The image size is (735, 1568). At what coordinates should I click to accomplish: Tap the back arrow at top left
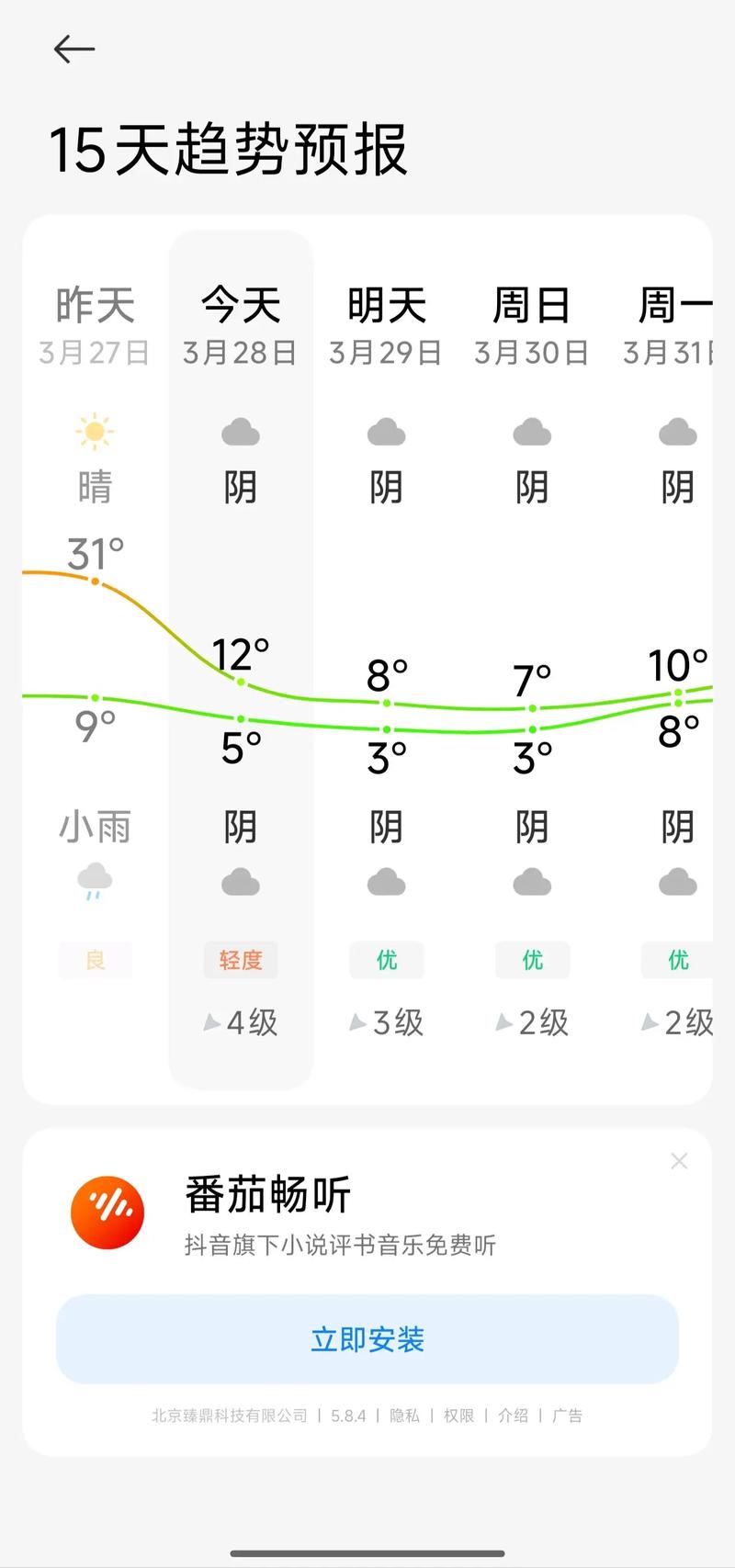coord(73,49)
